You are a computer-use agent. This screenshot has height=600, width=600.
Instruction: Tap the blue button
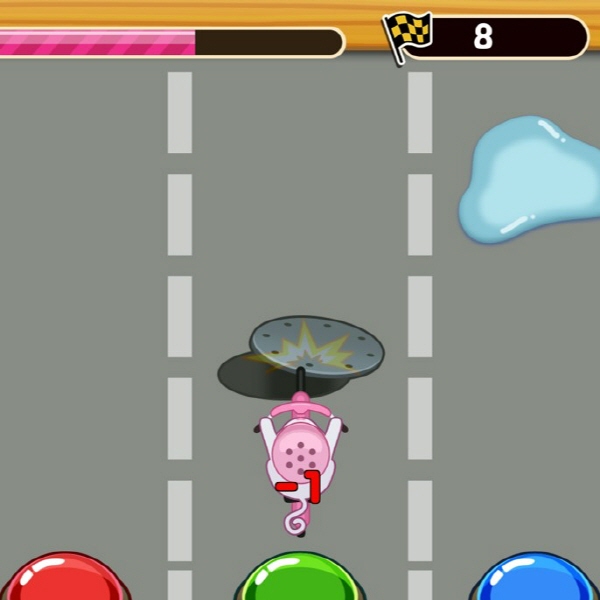click(535, 581)
